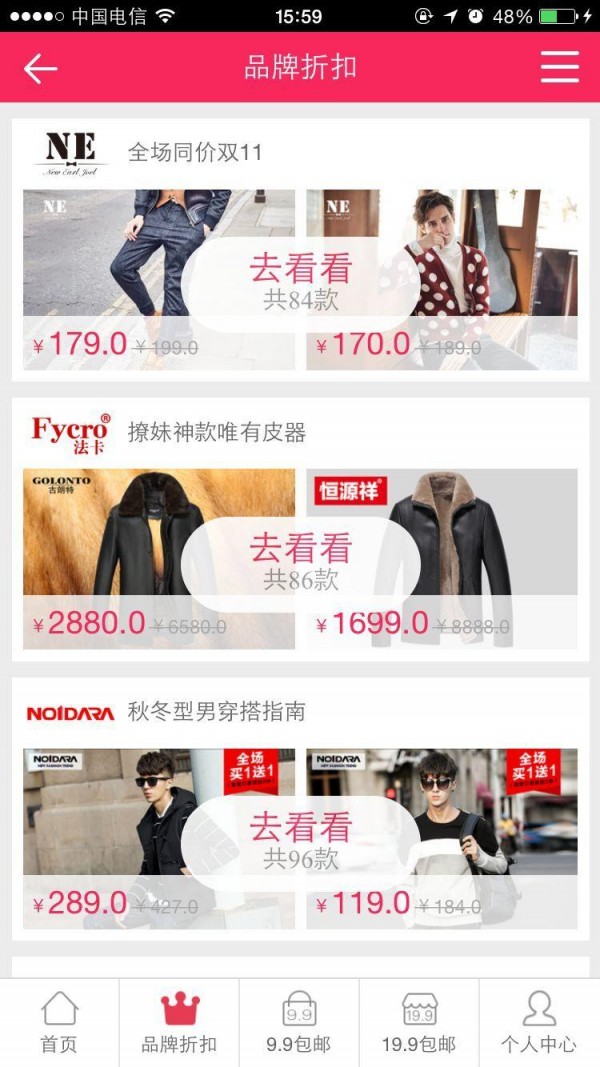
Task: Select the 品牌折扣 tab
Action: tap(179, 1023)
